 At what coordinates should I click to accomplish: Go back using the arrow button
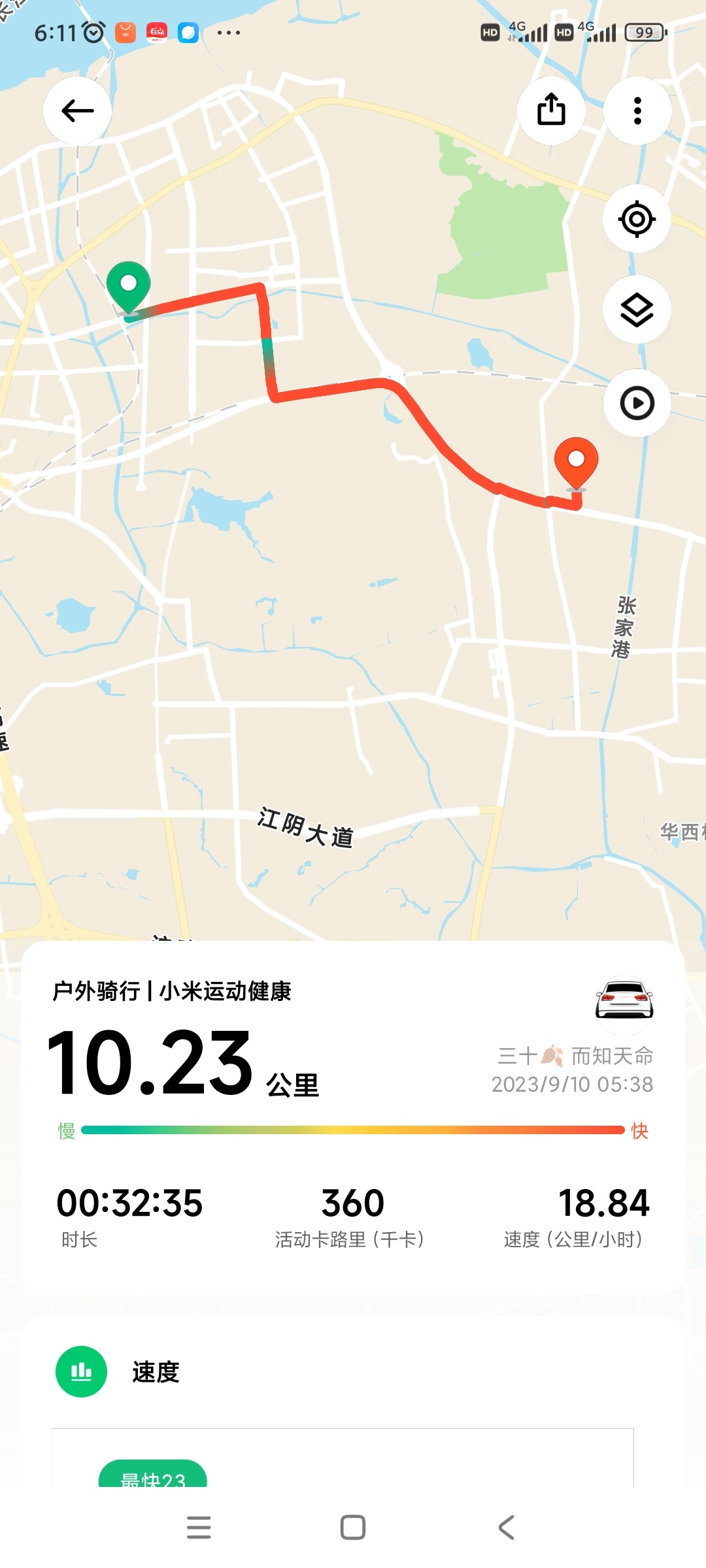(x=77, y=110)
